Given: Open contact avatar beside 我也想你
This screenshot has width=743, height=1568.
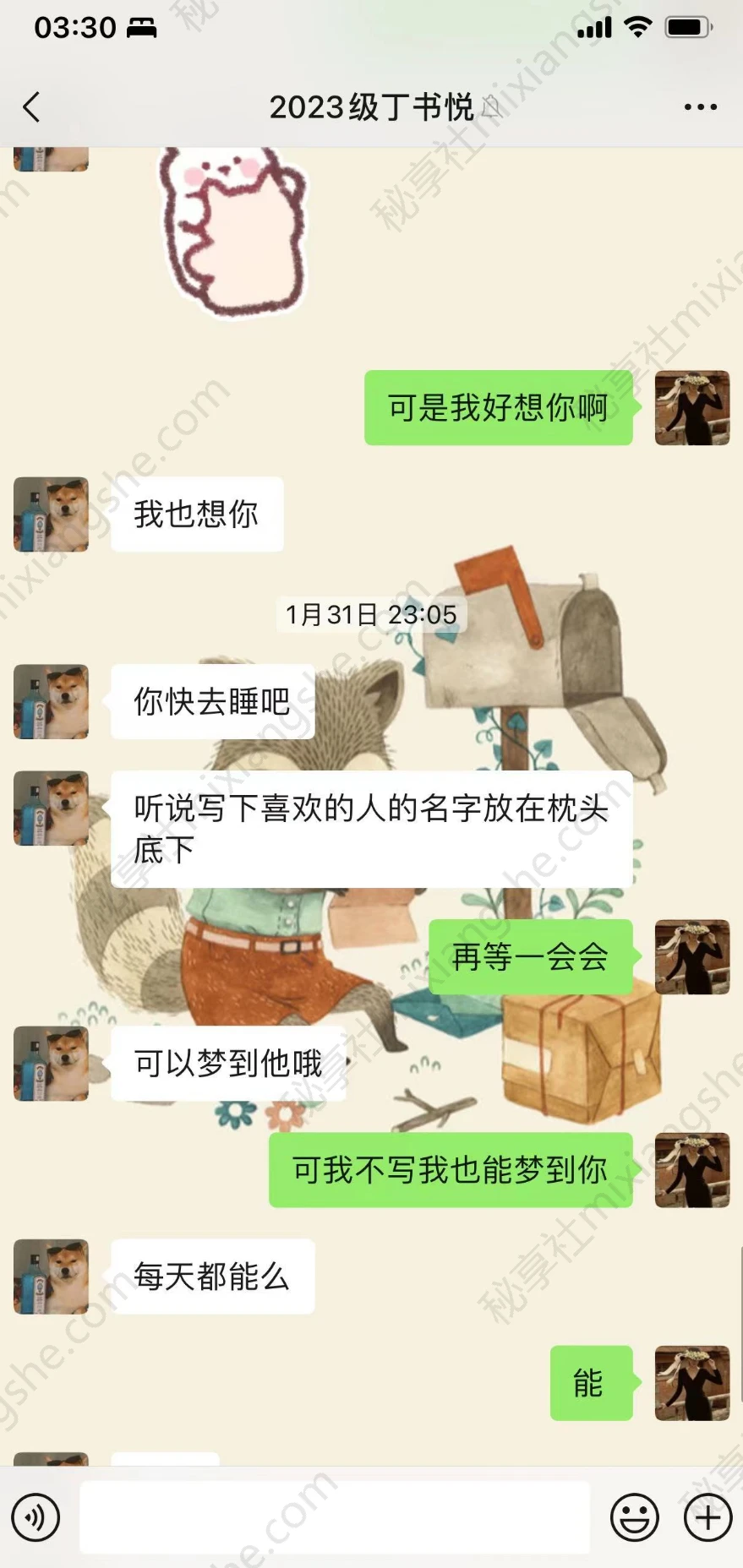Looking at the screenshot, I should pos(51,514).
